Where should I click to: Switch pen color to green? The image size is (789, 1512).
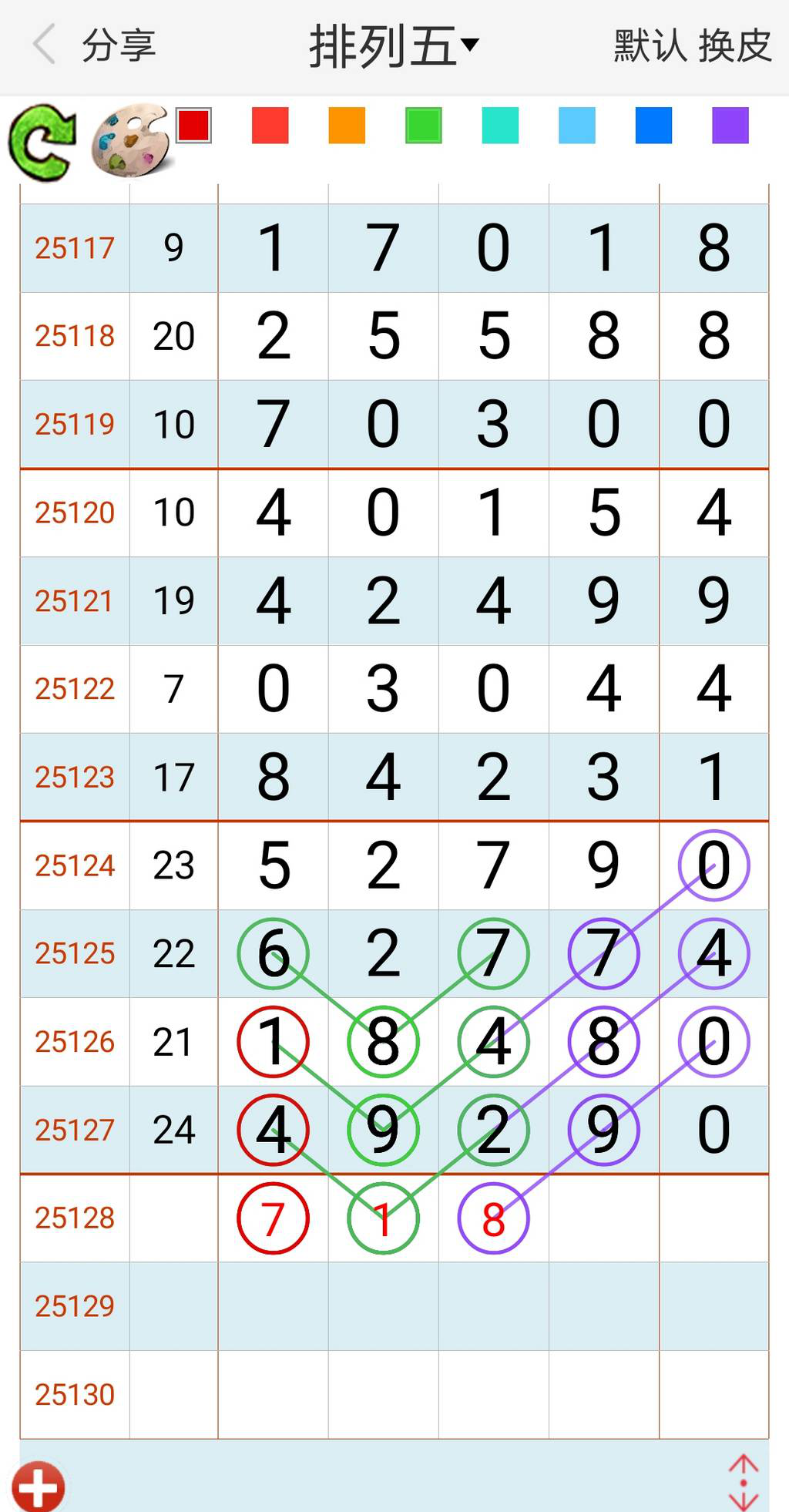point(422,128)
